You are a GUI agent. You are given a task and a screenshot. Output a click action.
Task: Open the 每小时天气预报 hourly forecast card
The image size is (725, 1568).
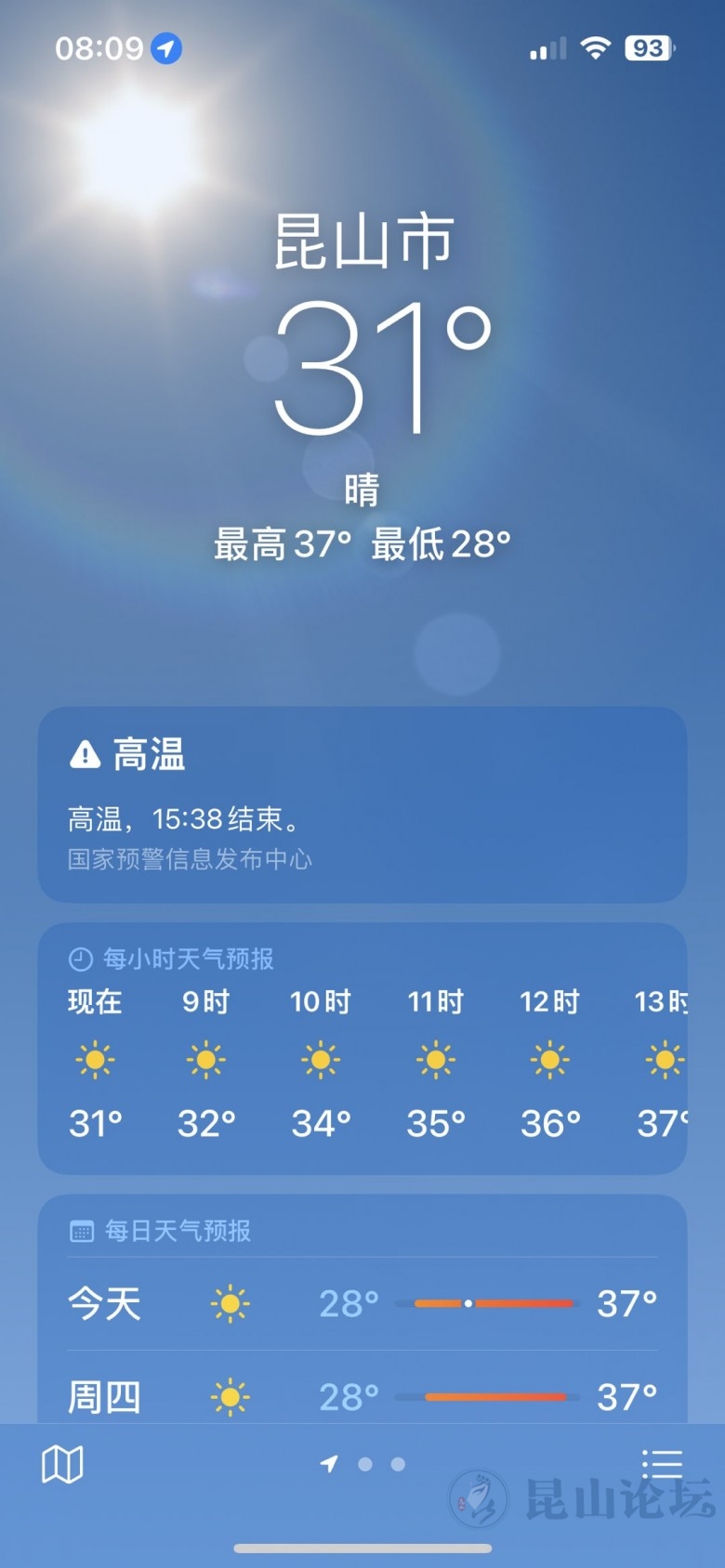pyautogui.click(x=362, y=1049)
